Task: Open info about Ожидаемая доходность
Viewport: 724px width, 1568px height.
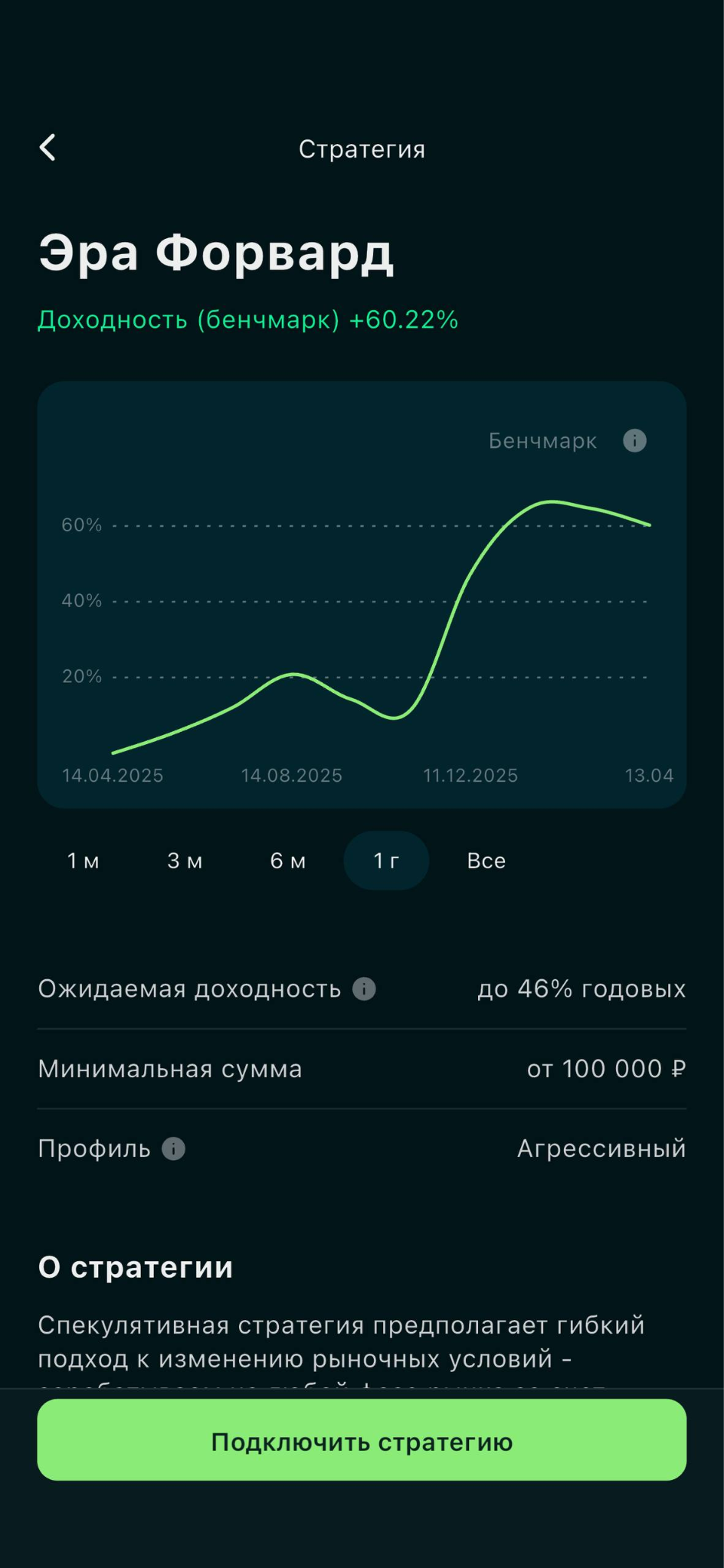Action: point(364,989)
